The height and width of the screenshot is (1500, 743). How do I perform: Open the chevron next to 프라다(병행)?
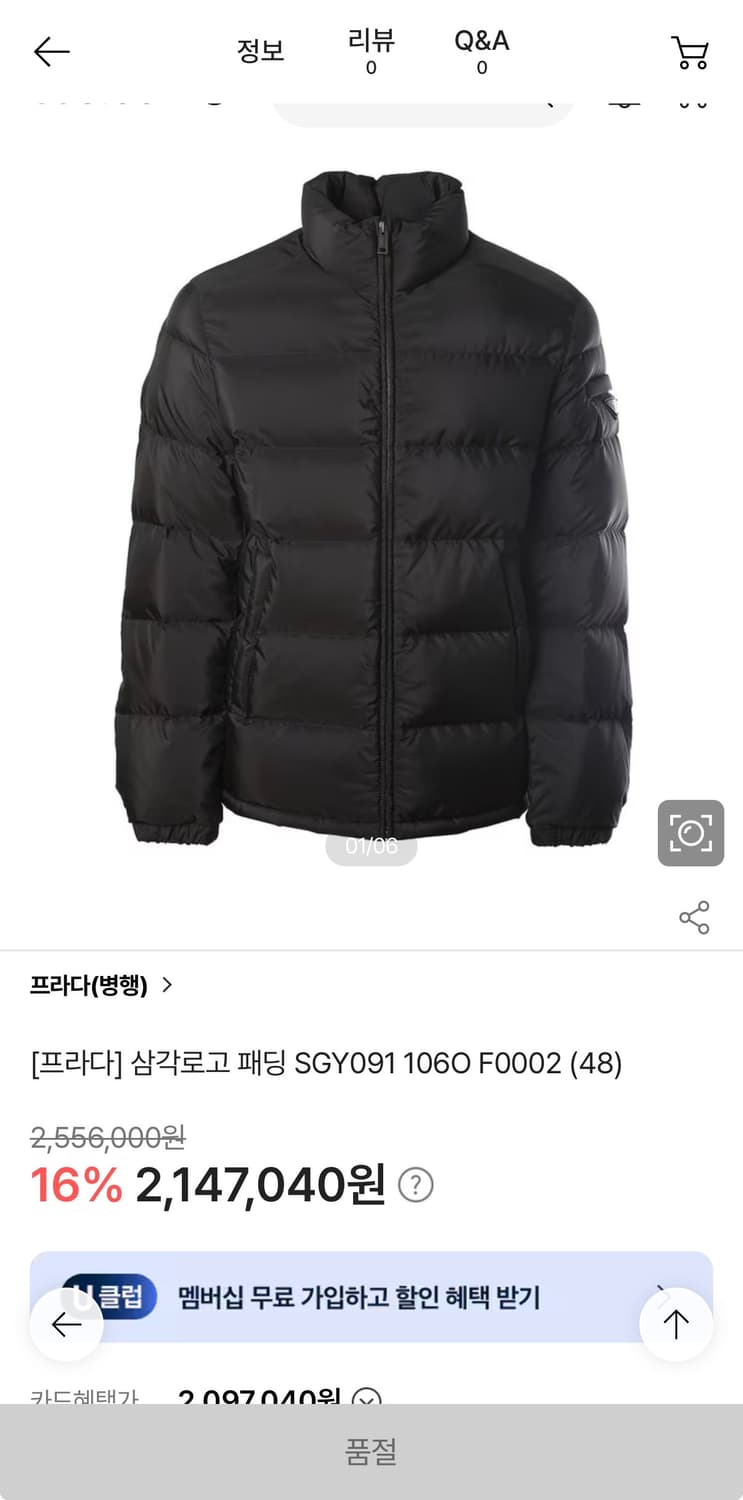pos(166,985)
